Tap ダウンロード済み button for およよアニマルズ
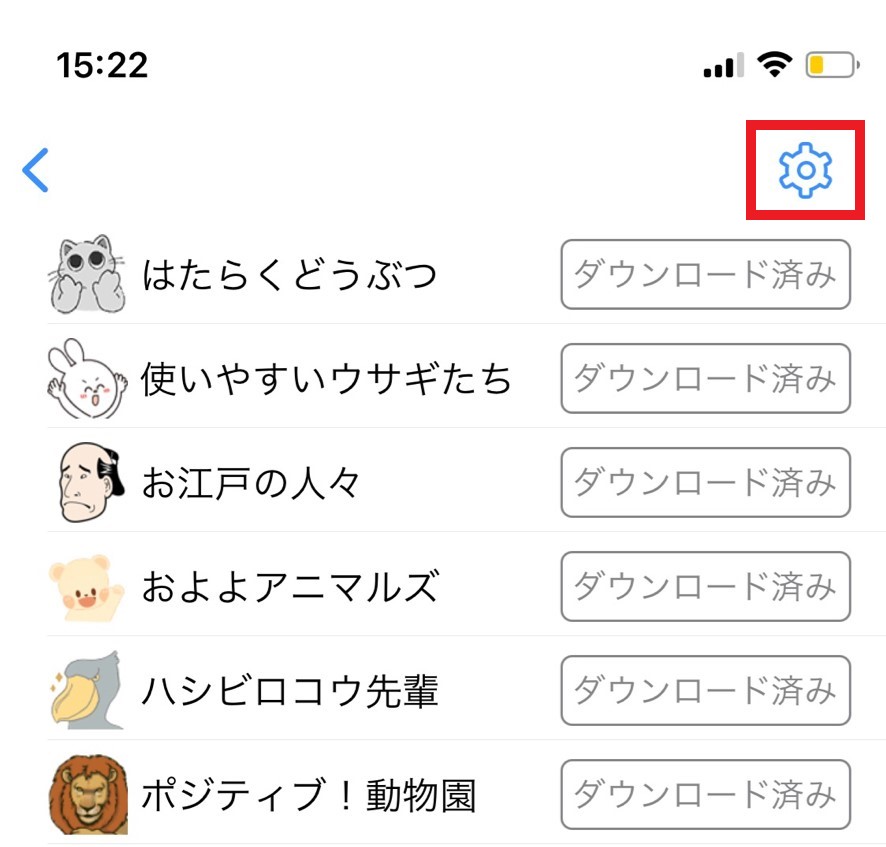 point(705,587)
